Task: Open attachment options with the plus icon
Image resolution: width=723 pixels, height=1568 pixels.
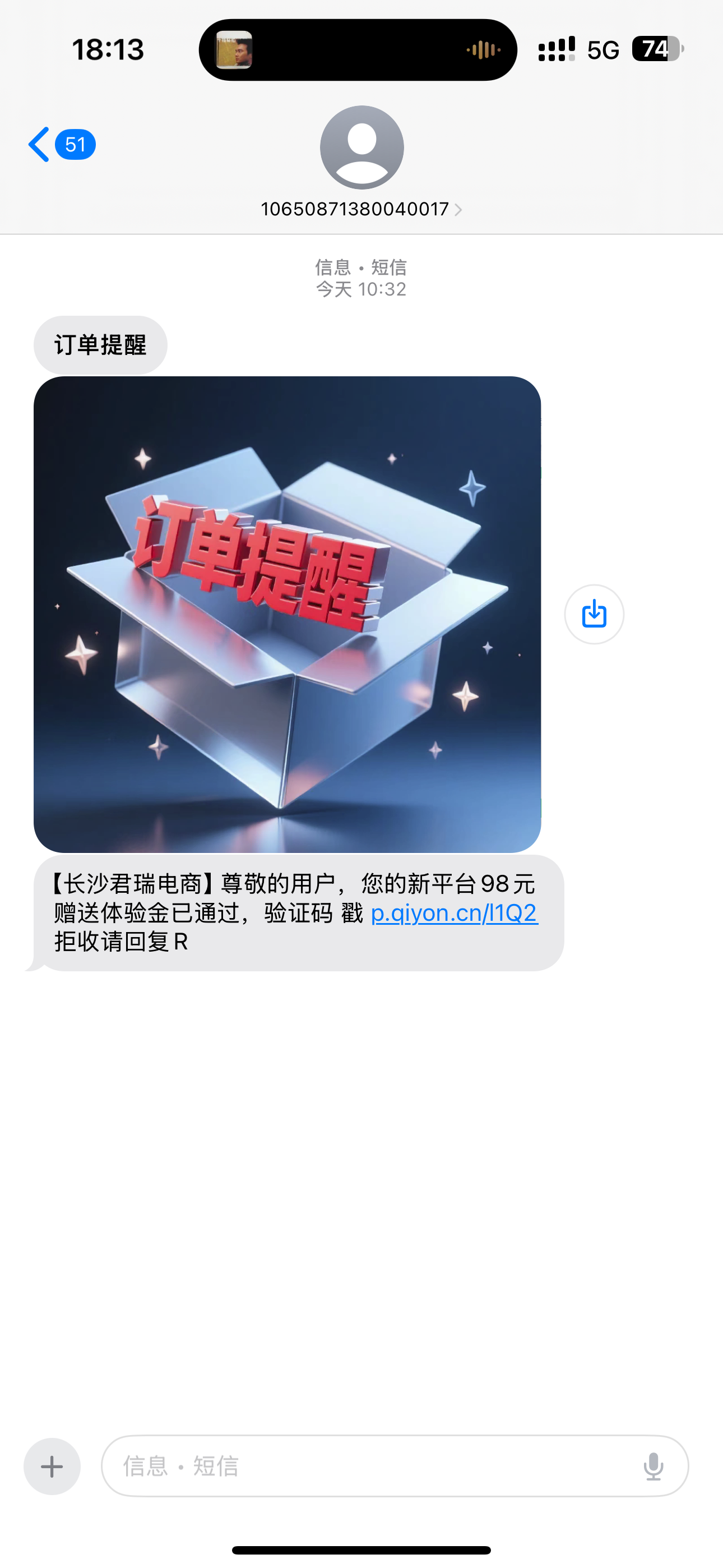Action: (52, 1466)
